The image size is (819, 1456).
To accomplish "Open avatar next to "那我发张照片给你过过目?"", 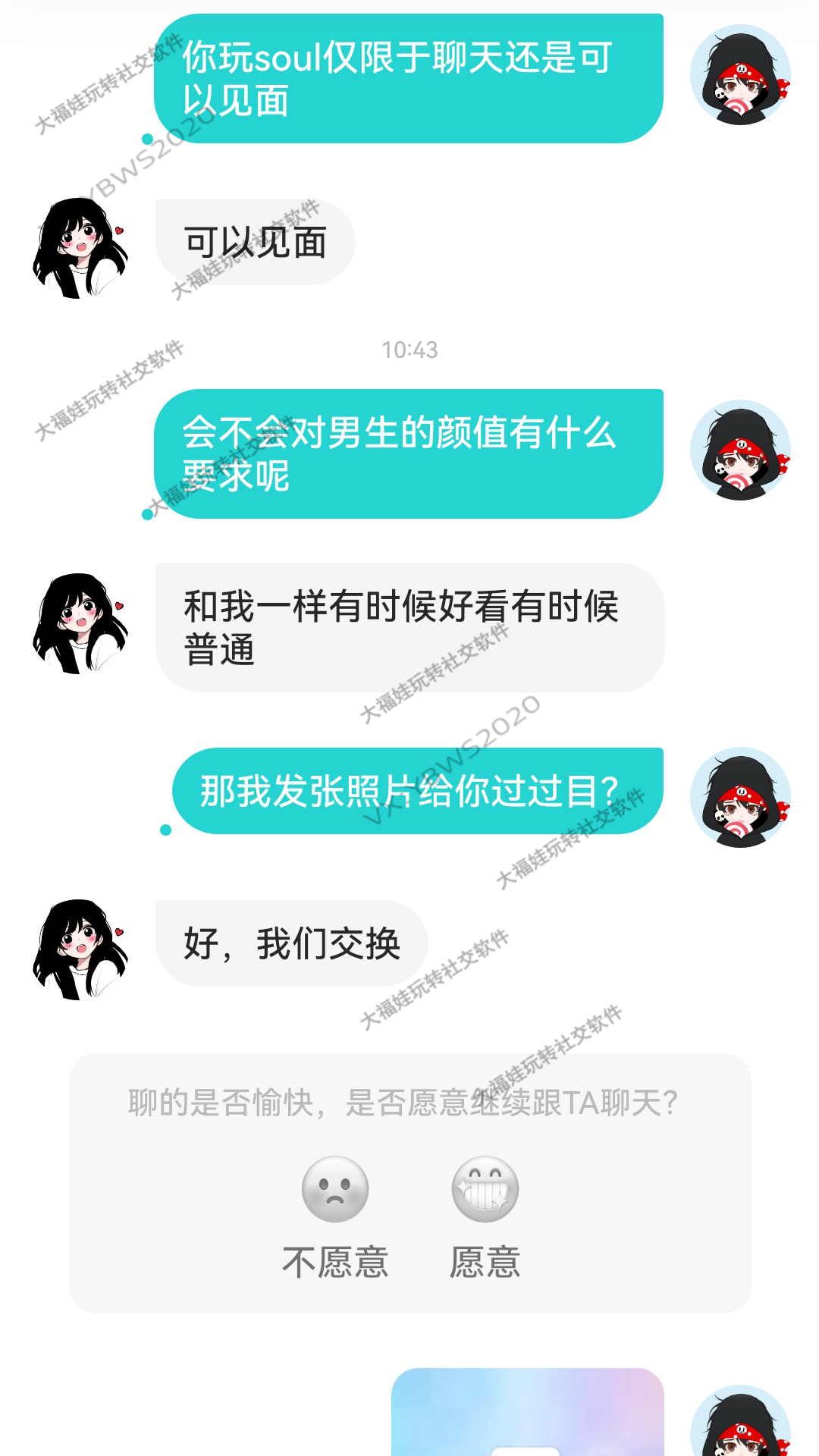I will [740, 798].
